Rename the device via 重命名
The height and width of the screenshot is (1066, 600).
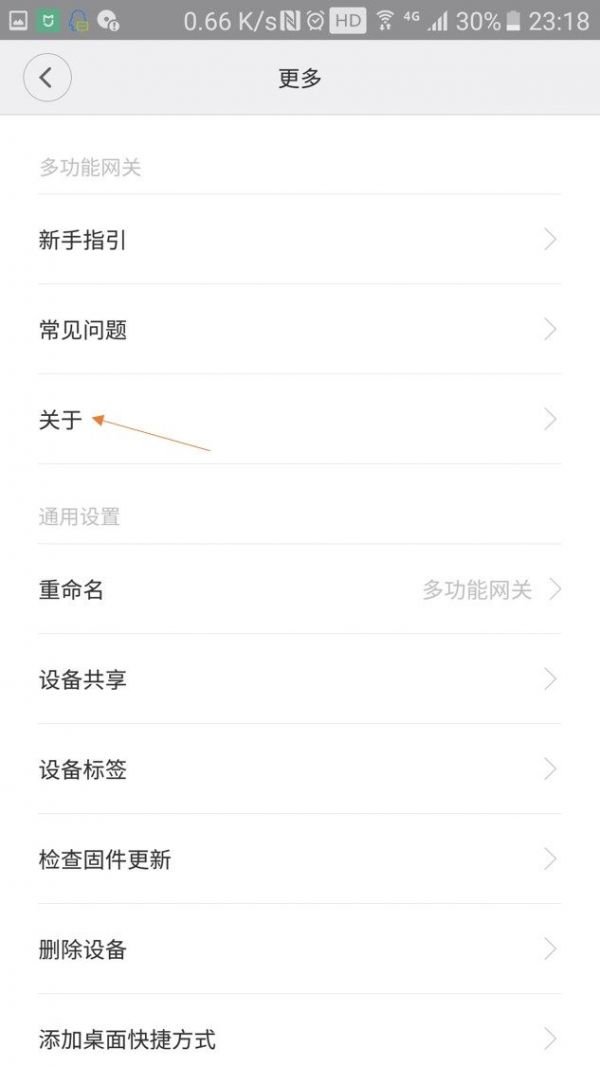coord(300,590)
